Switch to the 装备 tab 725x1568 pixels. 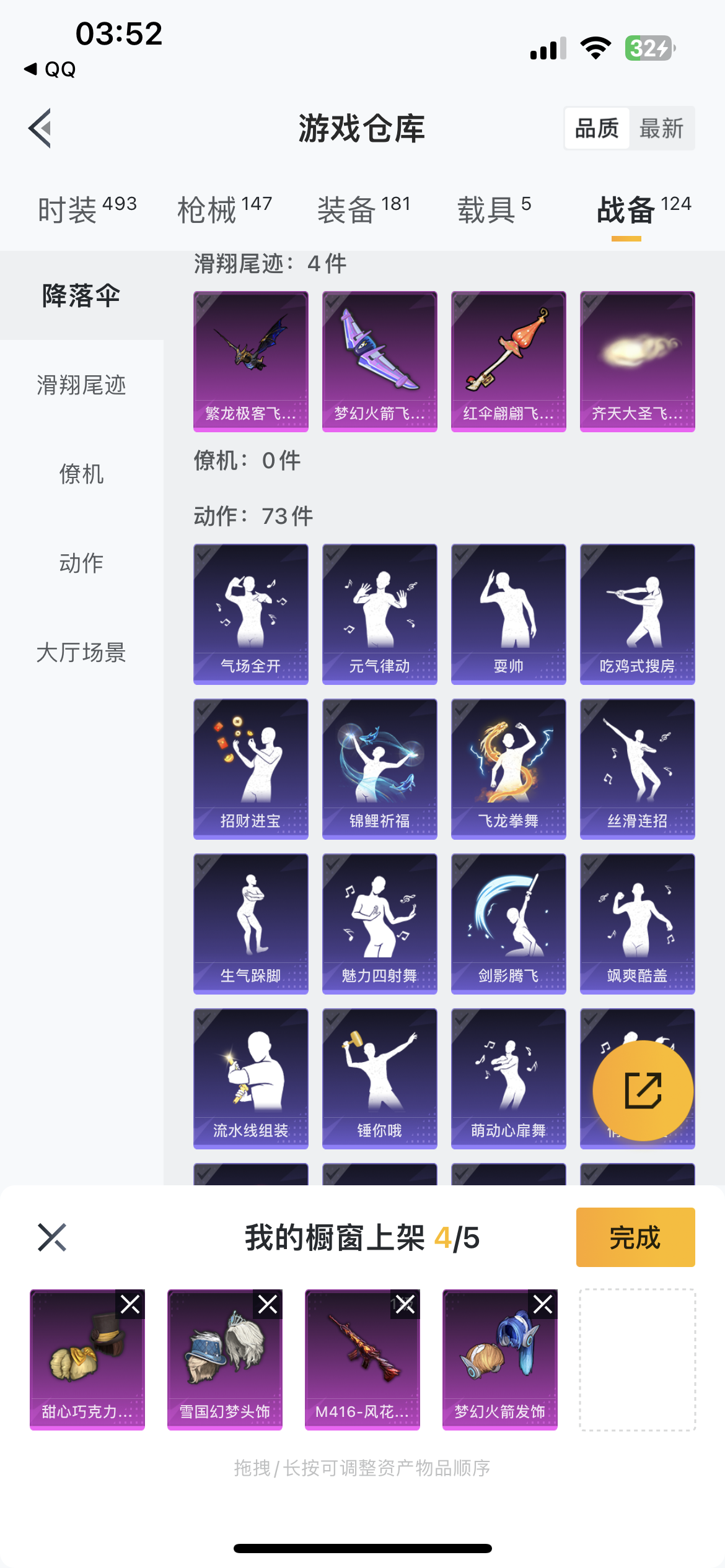point(364,209)
